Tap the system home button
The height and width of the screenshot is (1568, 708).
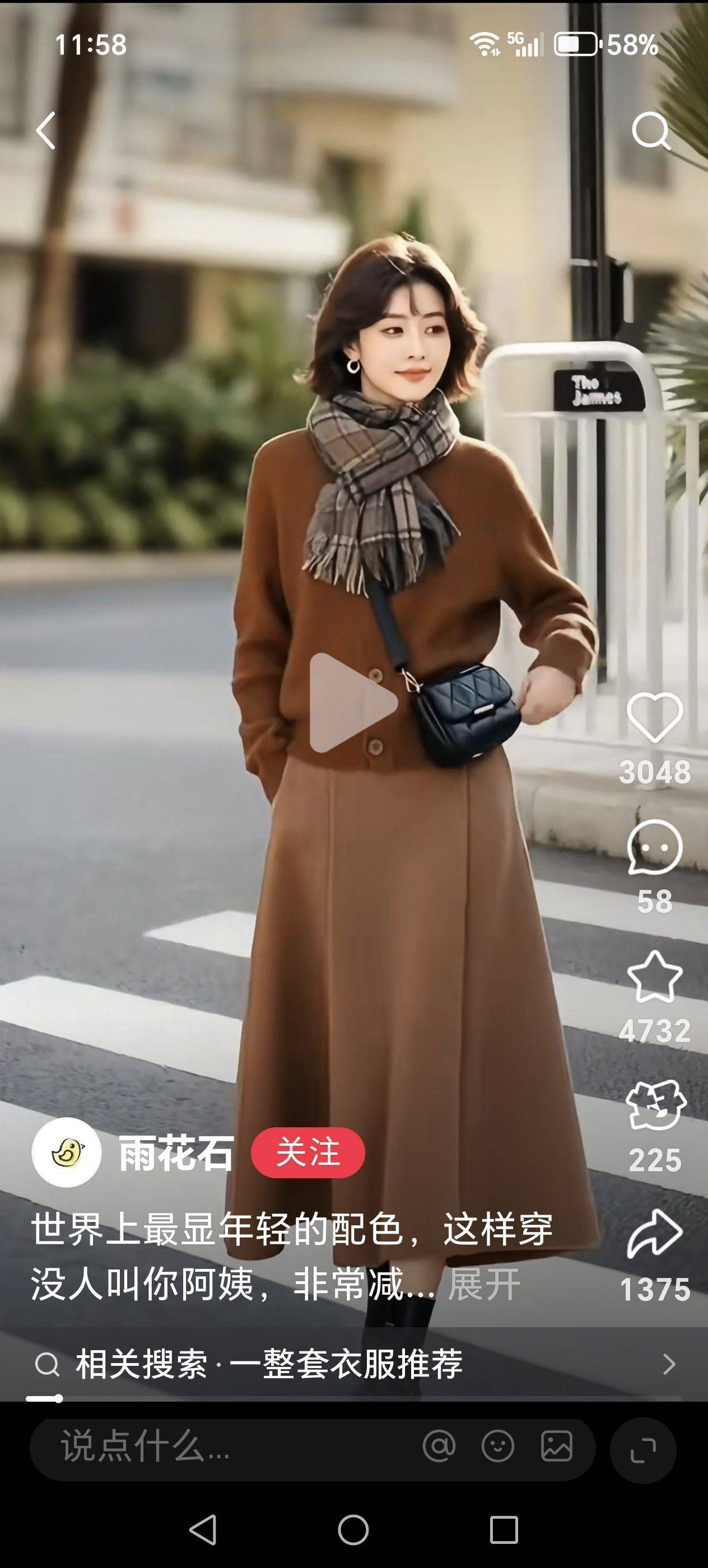pos(353,1530)
